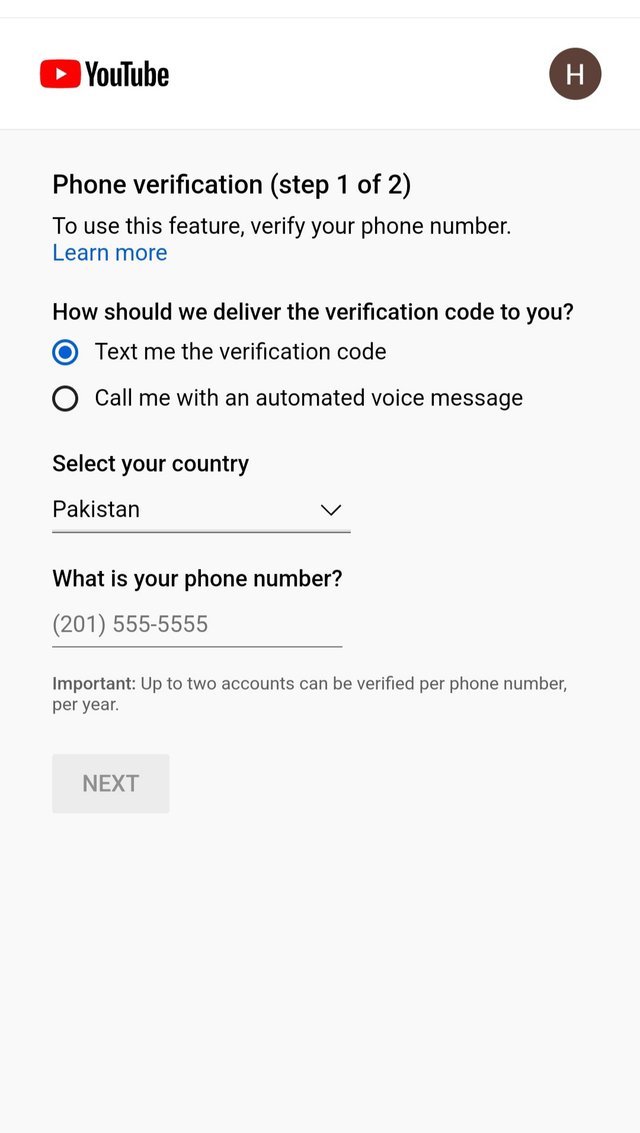The width and height of the screenshot is (640, 1133).
Task: Tap the NEXT button
Action: (111, 783)
